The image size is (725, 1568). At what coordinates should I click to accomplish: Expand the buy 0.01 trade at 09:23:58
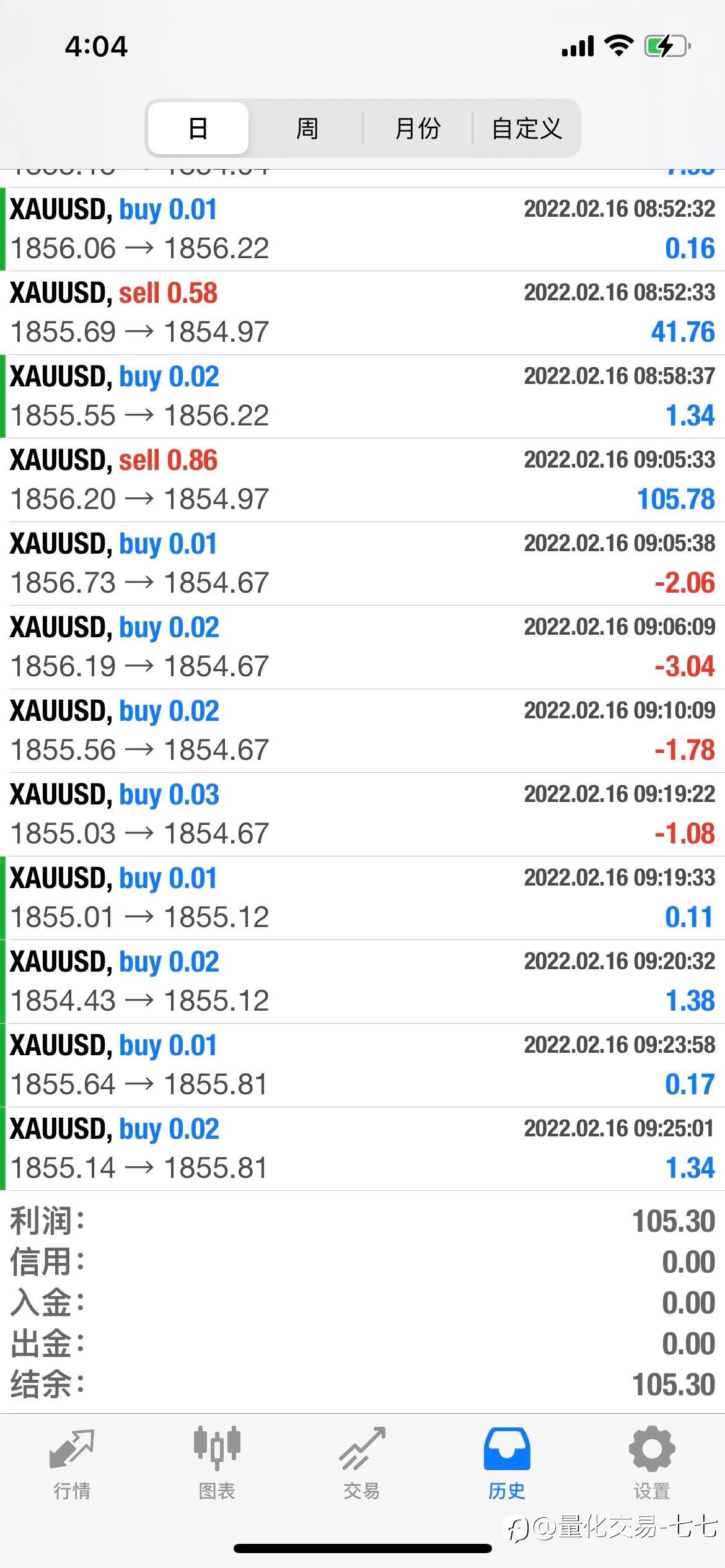(362, 1065)
